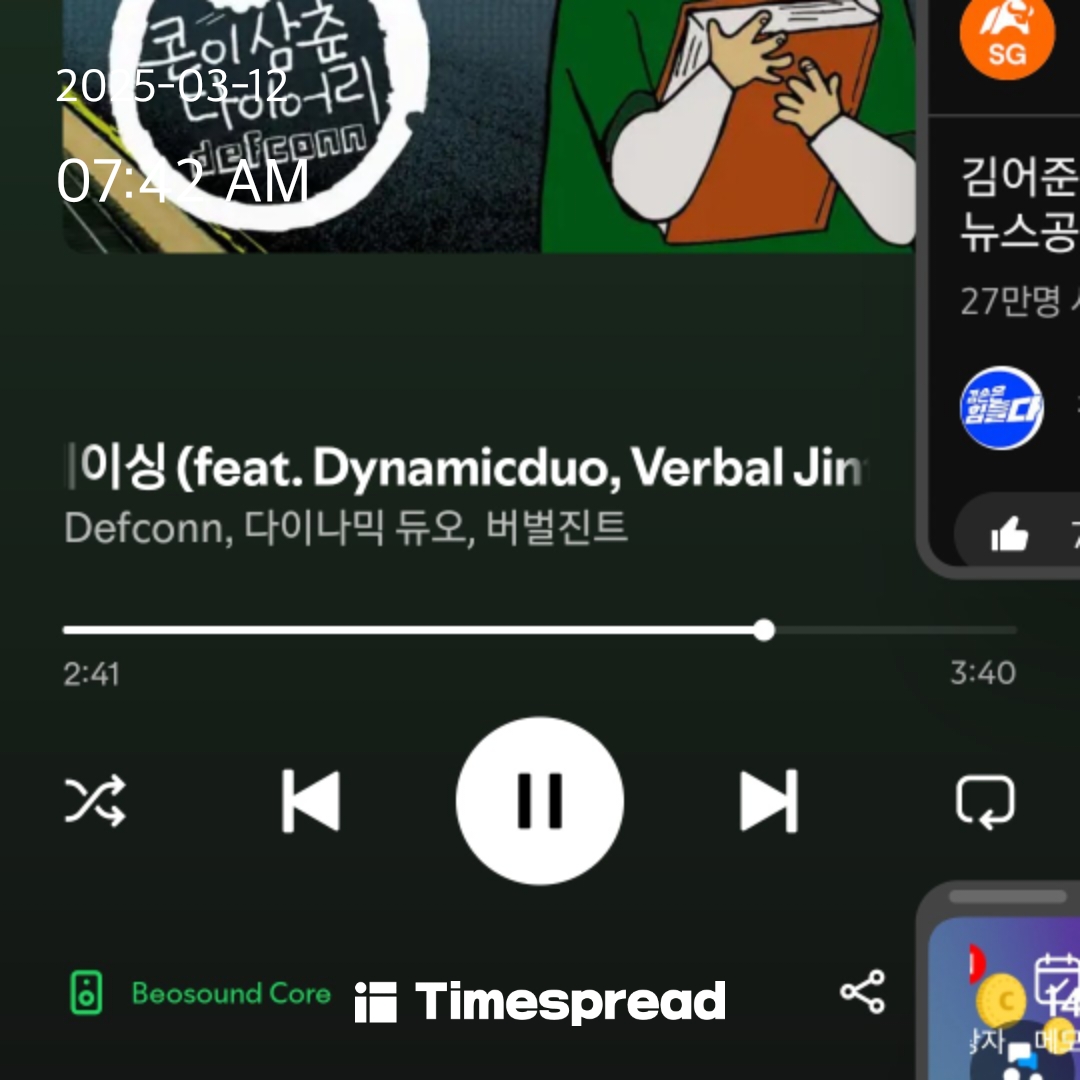Toggle repeat mode
Viewport: 1080px width, 1080px height.
tap(985, 802)
